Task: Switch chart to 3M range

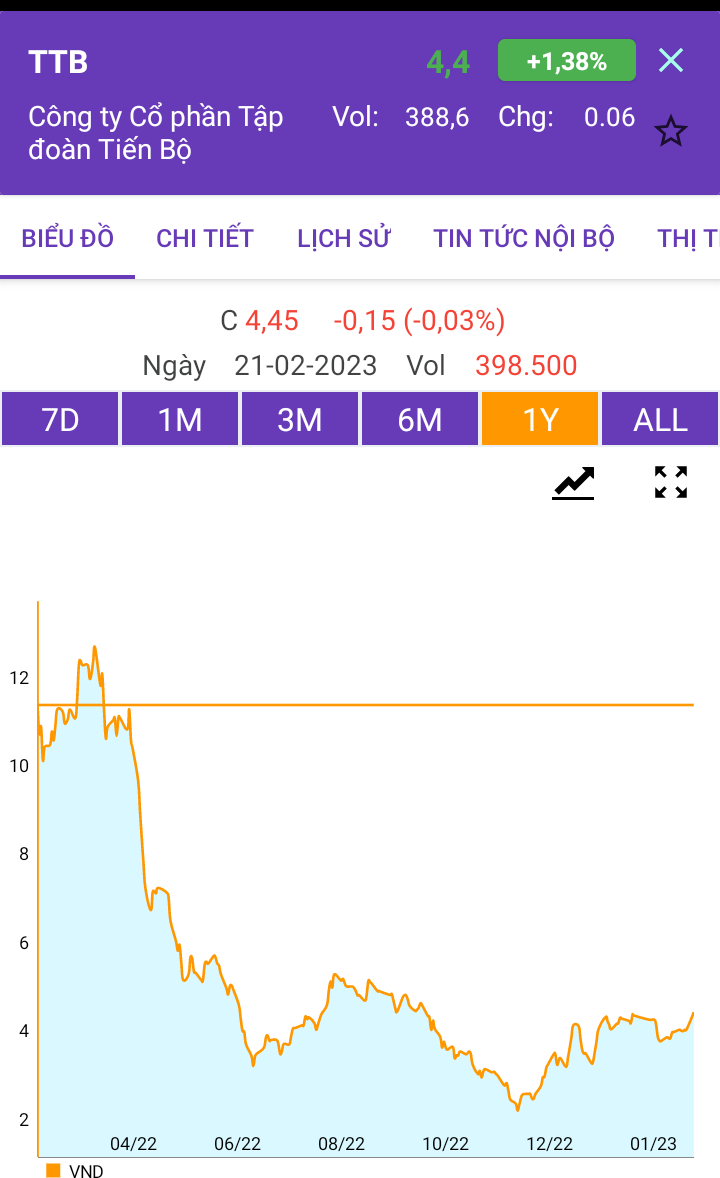Action: (300, 419)
